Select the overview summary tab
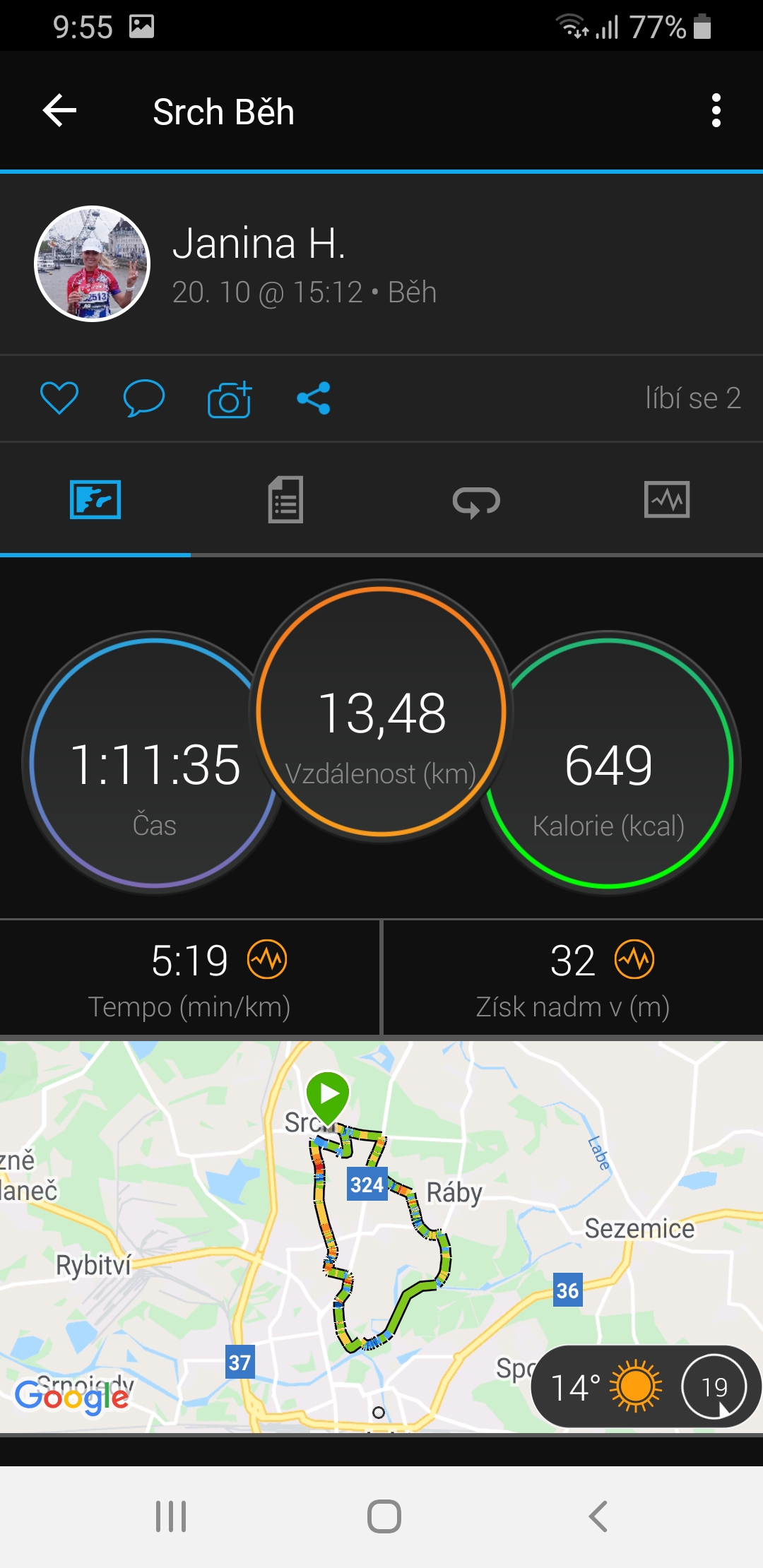Screen dimensions: 763x1568 pyautogui.click(x=95, y=500)
